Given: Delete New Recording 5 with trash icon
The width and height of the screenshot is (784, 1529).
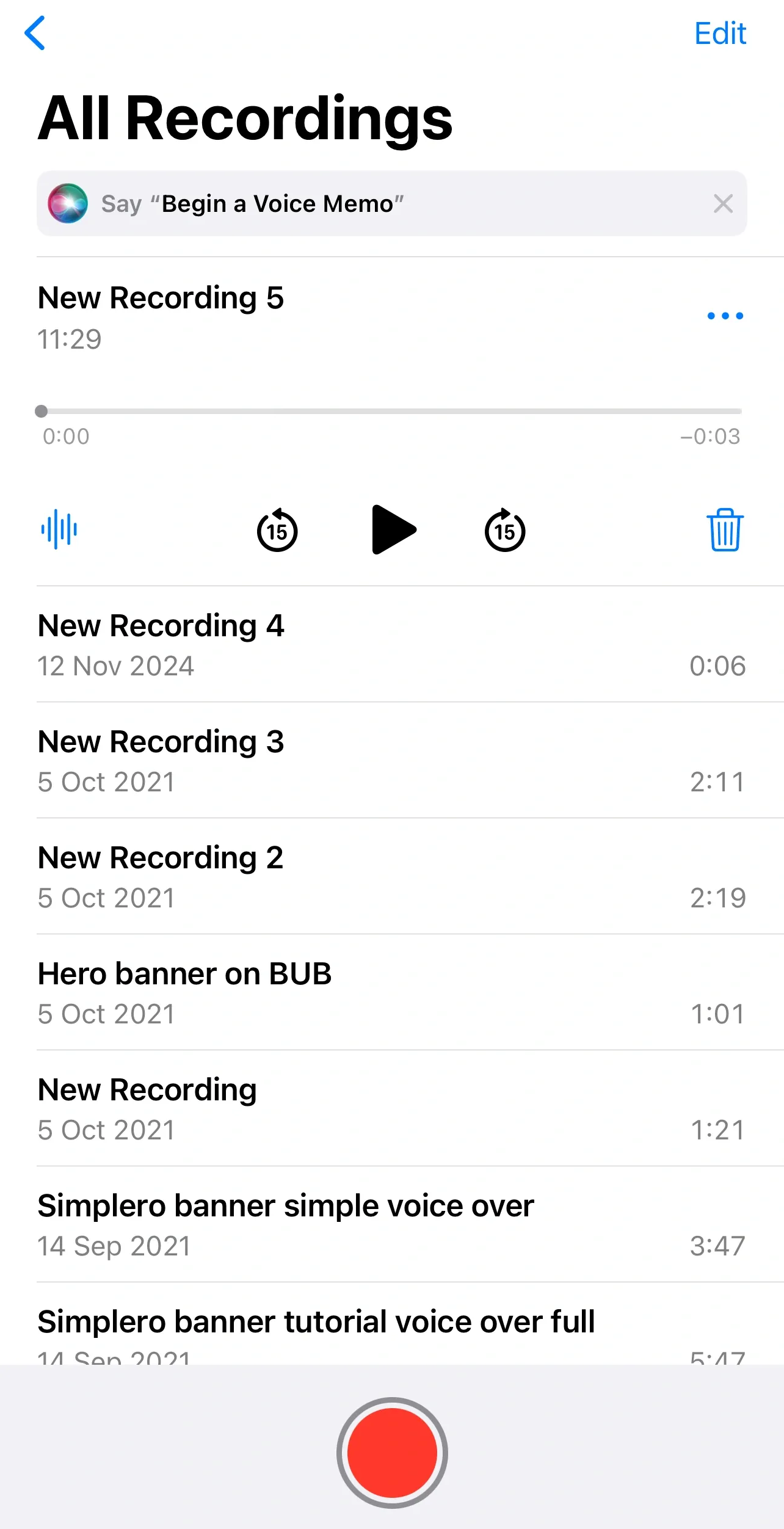Looking at the screenshot, I should [725, 530].
